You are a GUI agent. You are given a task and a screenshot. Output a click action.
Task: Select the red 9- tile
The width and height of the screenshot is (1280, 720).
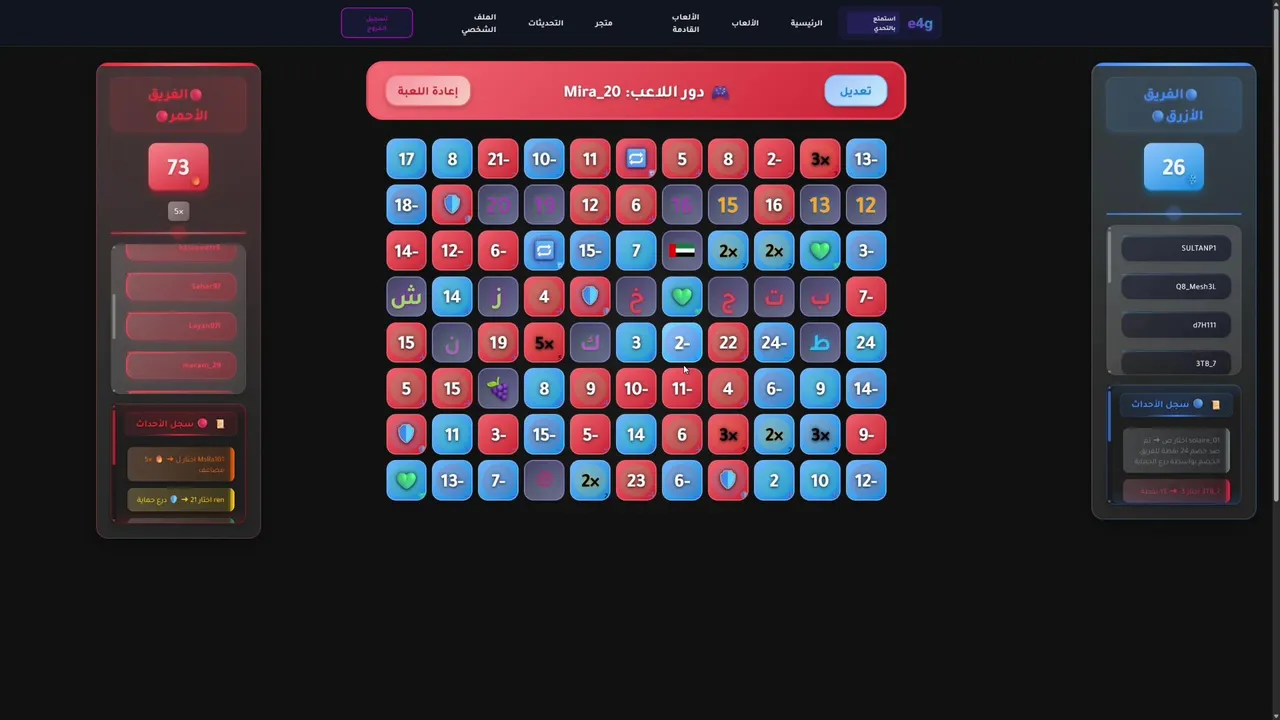click(x=866, y=435)
